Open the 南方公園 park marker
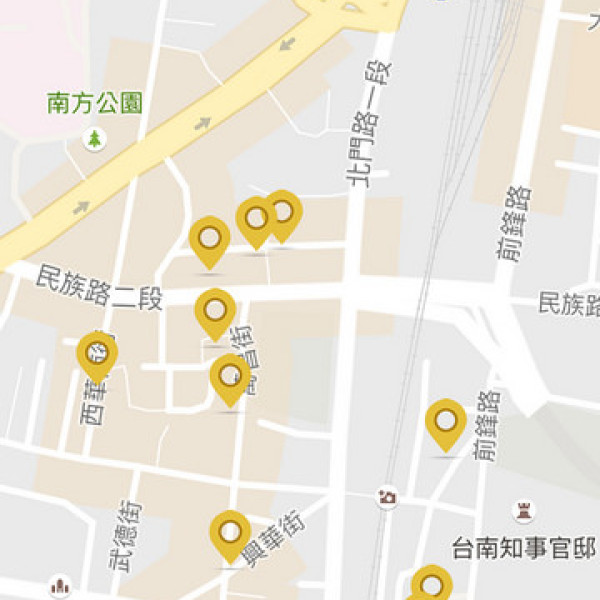The height and width of the screenshot is (600, 600). point(95,137)
